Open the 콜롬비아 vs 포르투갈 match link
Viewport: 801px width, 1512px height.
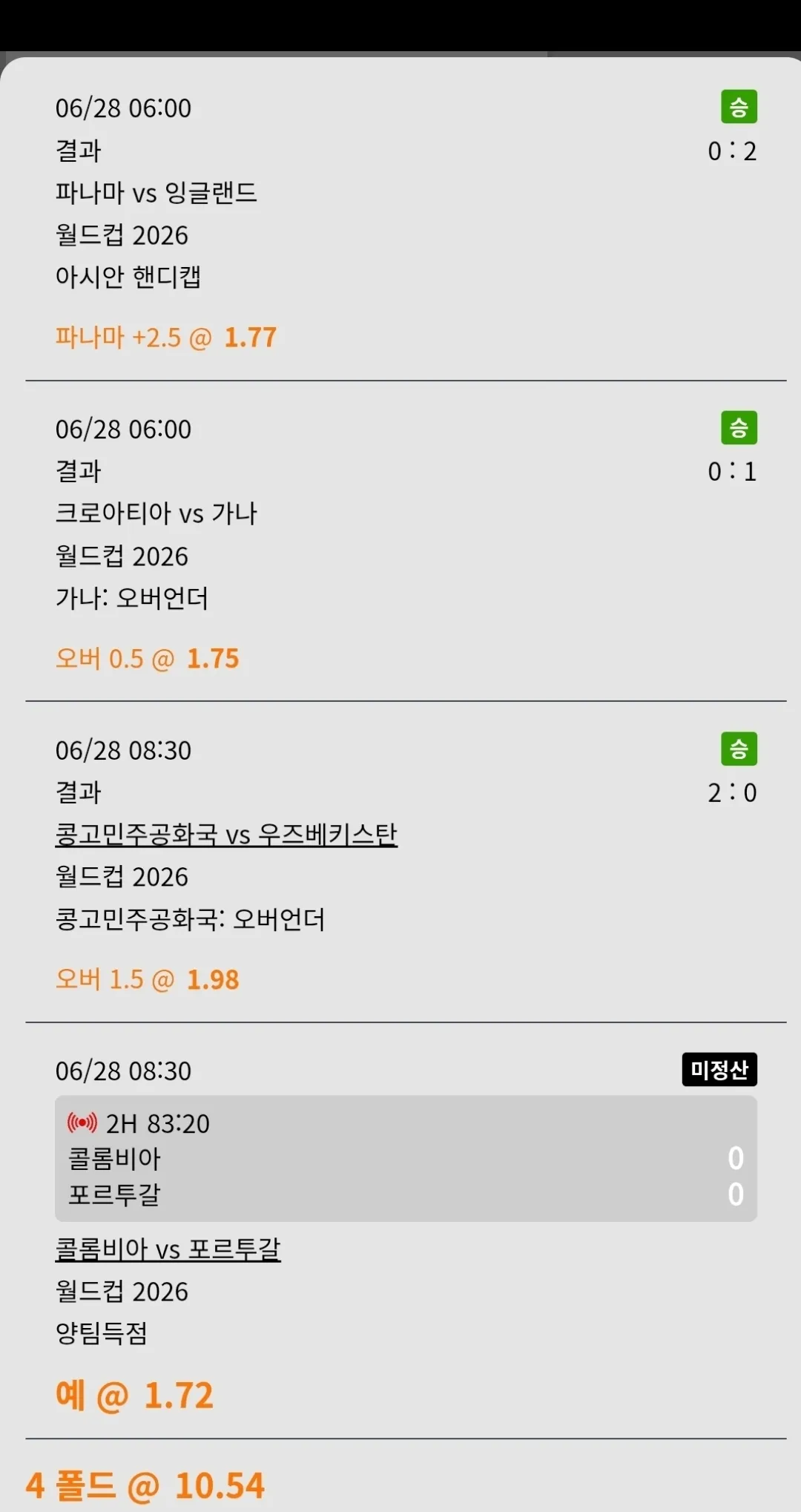168,1249
